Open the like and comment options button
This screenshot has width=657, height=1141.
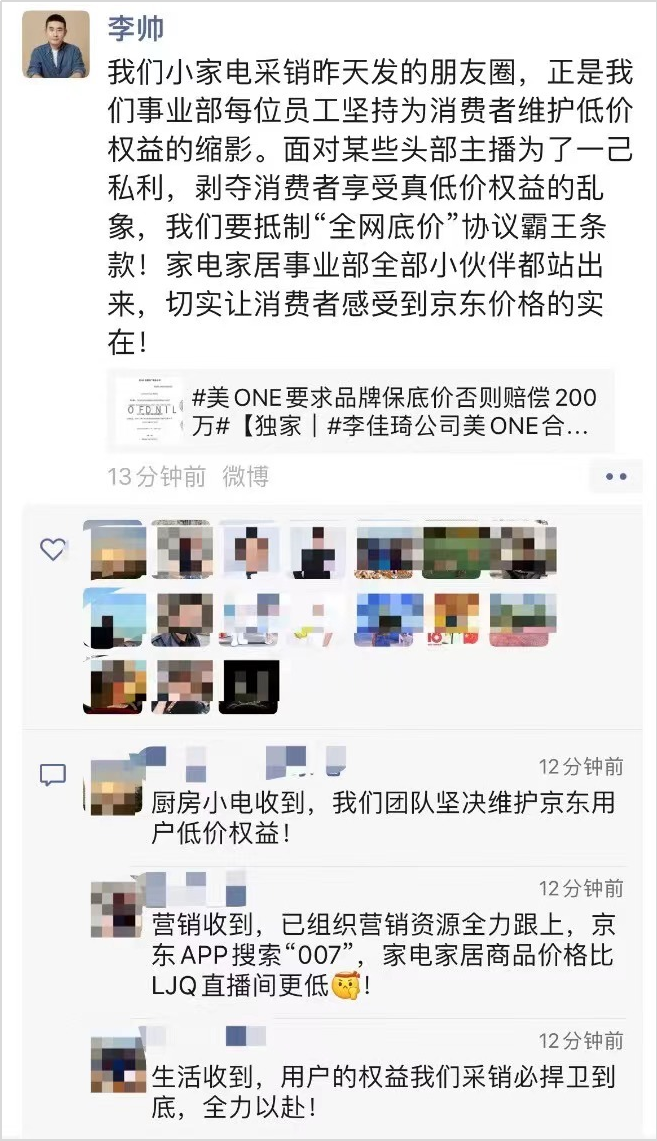[616, 476]
